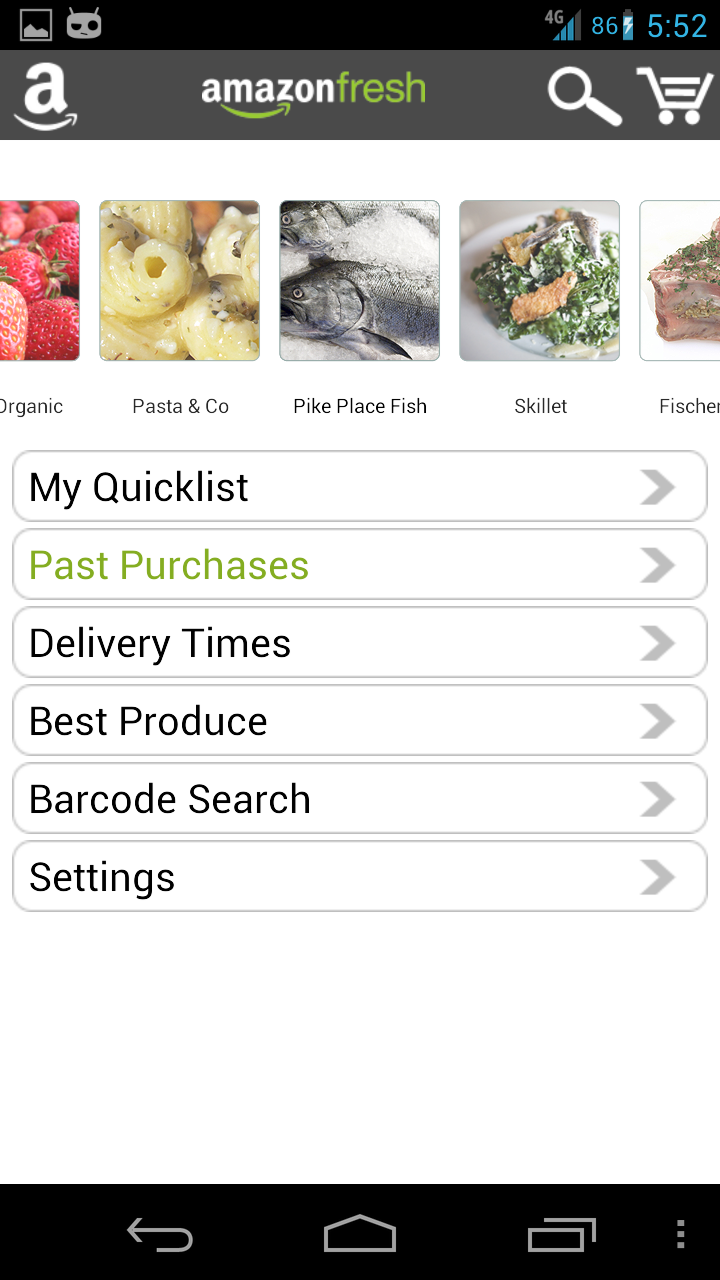Open the Pike Place Fish category thumbnail
This screenshot has width=720, height=1280.
[358, 280]
